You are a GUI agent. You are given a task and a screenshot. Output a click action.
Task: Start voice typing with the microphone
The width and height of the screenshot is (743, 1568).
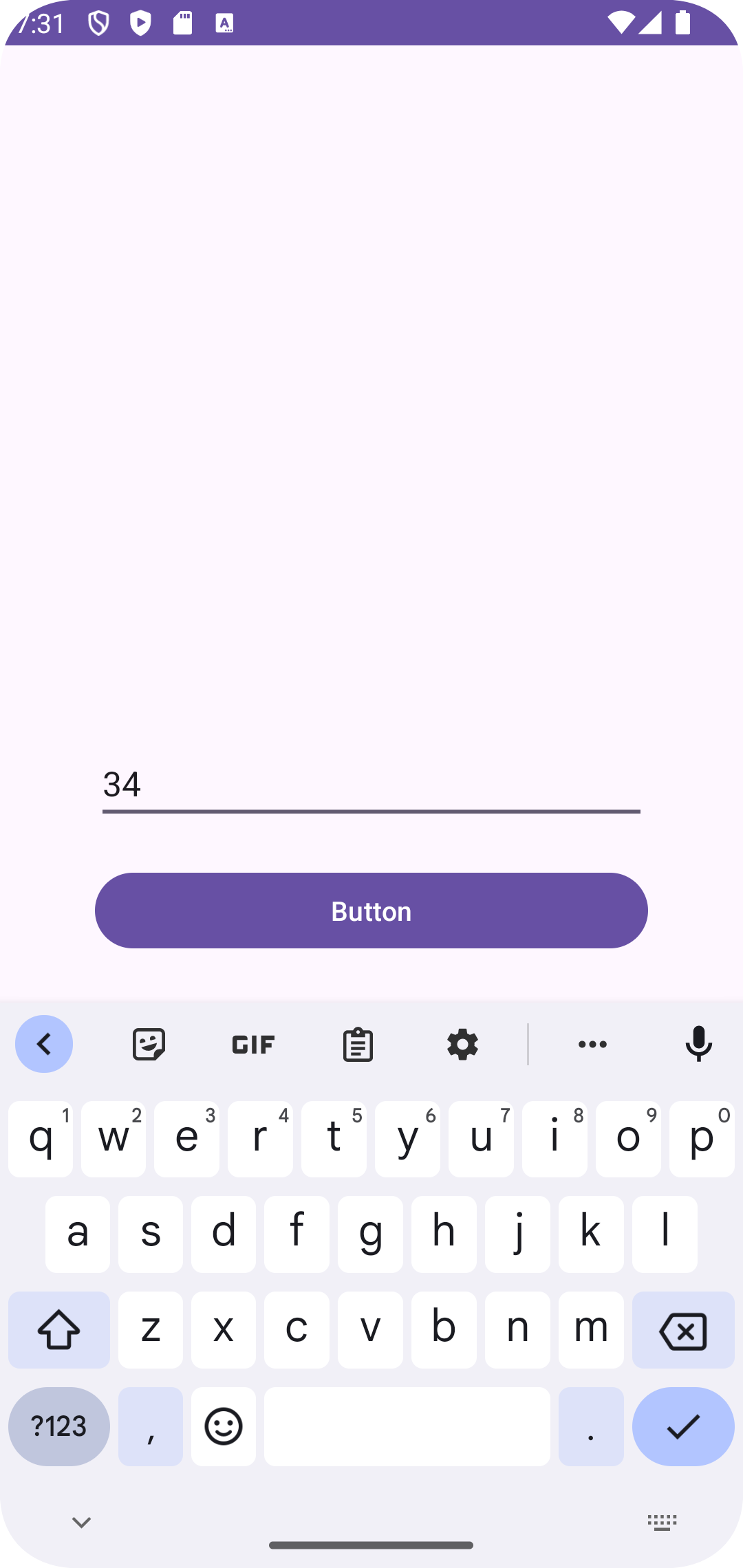click(699, 1044)
